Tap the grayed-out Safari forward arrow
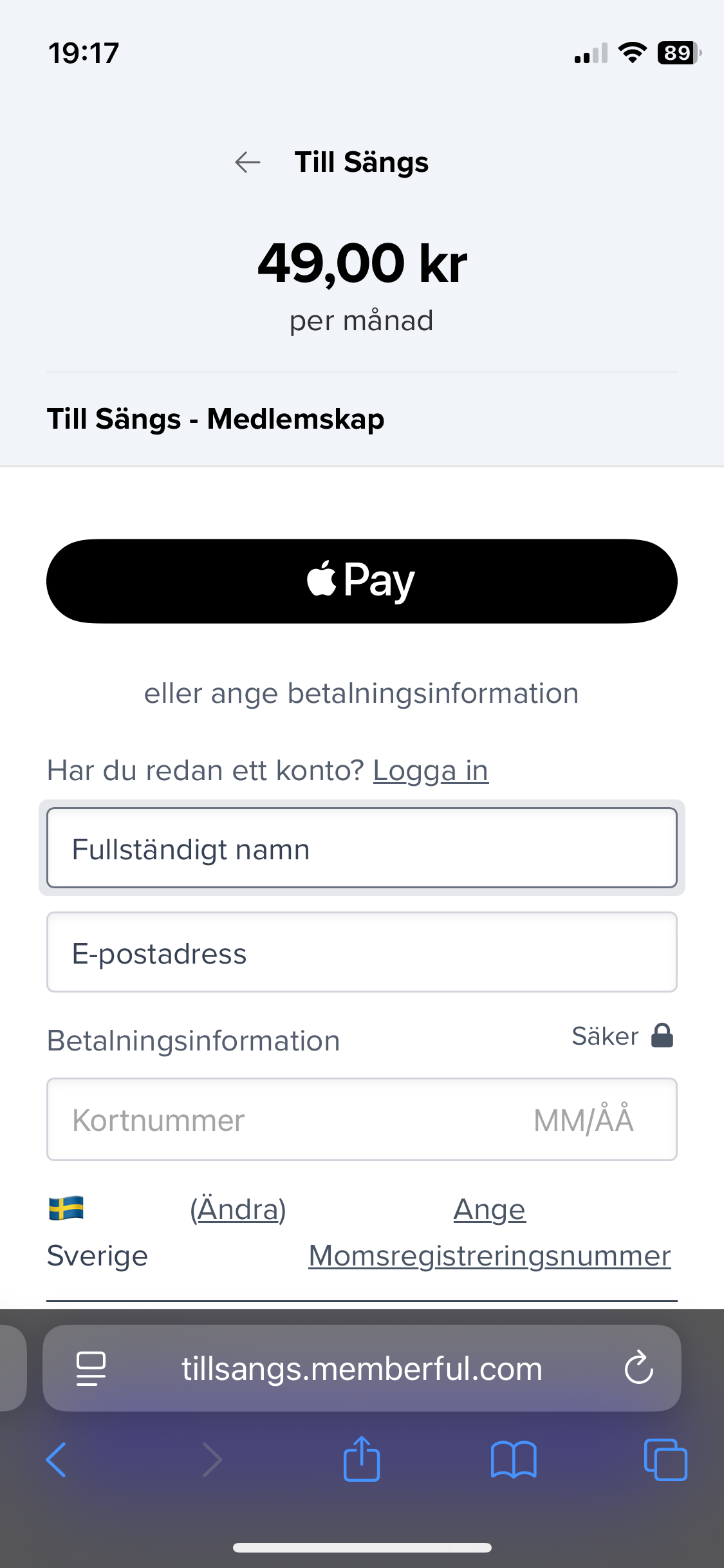The image size is (724, 1568). [211, 1460]
